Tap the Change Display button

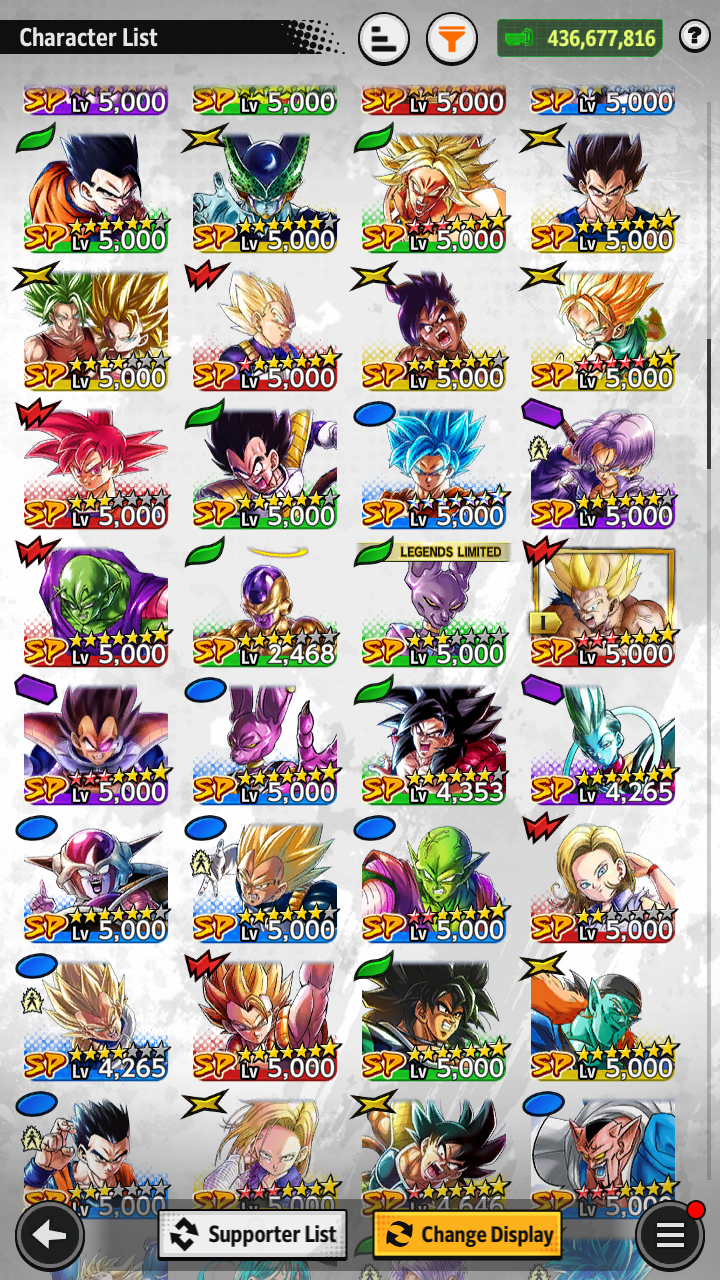click(x=467, y=1234)
